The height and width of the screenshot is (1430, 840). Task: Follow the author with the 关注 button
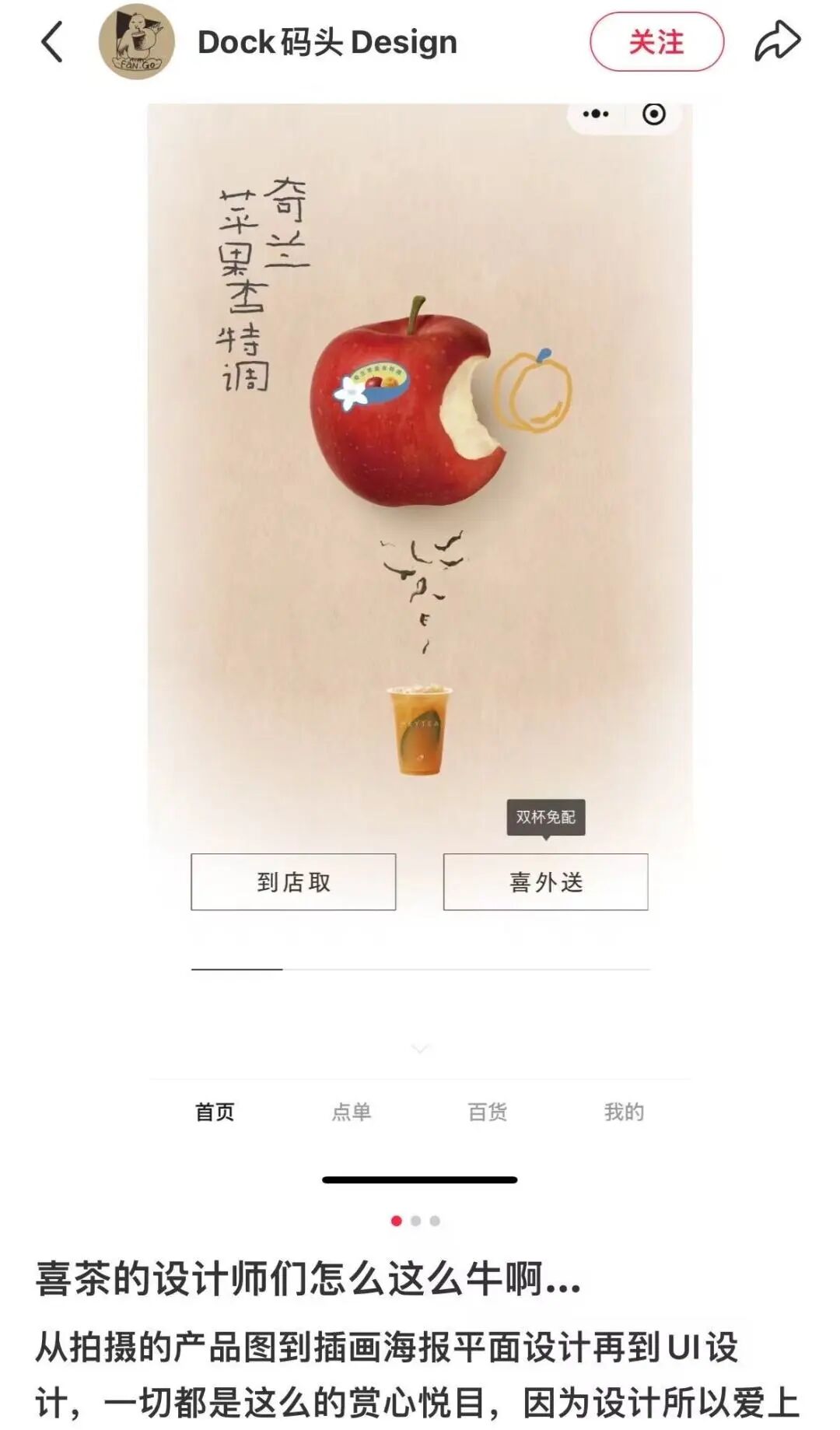(656, 42)
